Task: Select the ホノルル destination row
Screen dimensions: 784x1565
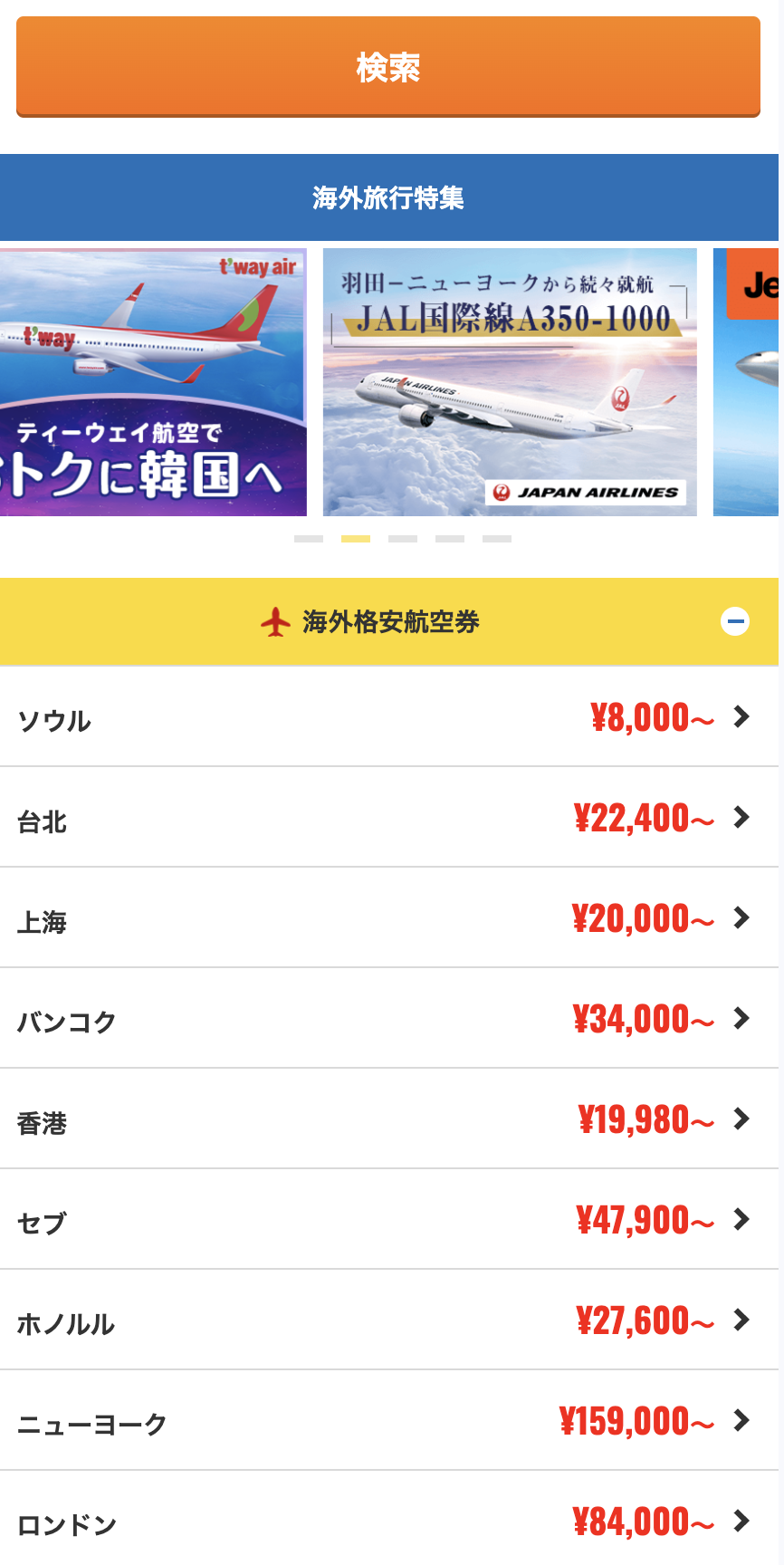Action: (389, 1320)
